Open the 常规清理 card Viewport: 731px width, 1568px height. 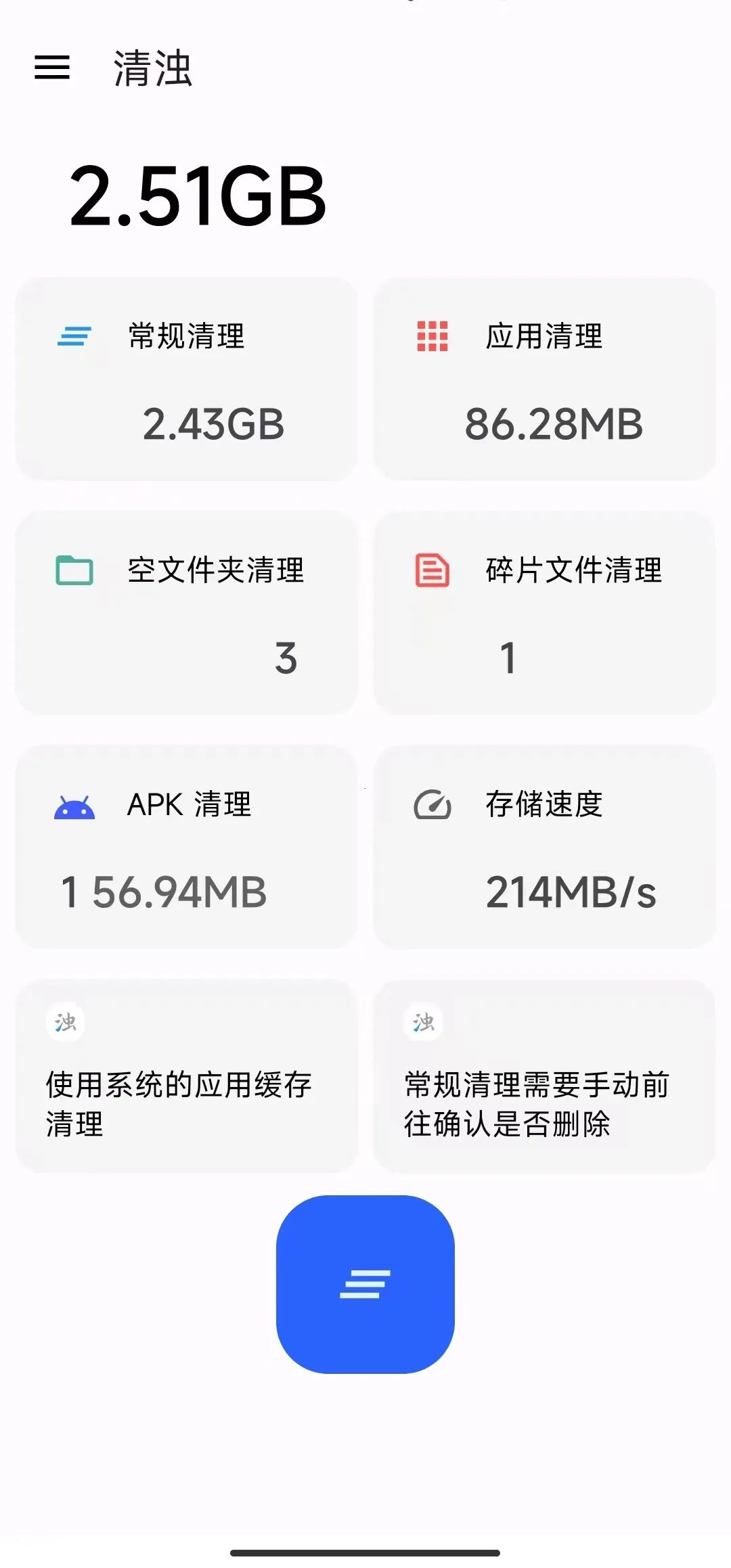(186, 379)
